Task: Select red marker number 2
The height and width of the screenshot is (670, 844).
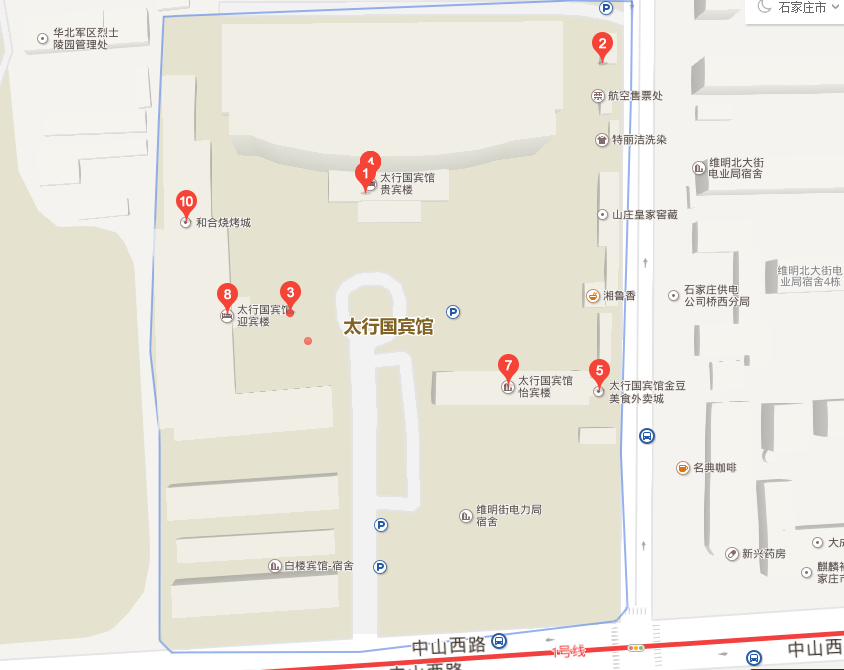Action: [601, 45]
